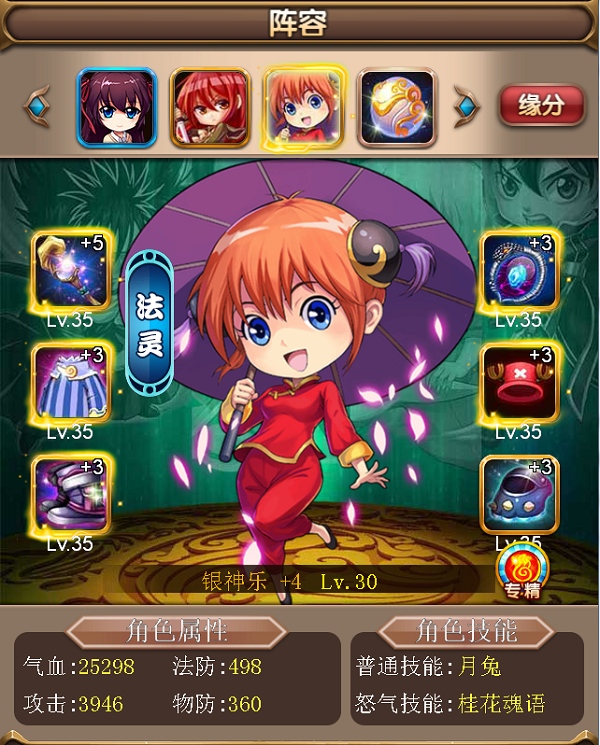Open the blue gem necklace slot
The height and width of the screenshot is (745, 600).
click(x=520, y=271)
